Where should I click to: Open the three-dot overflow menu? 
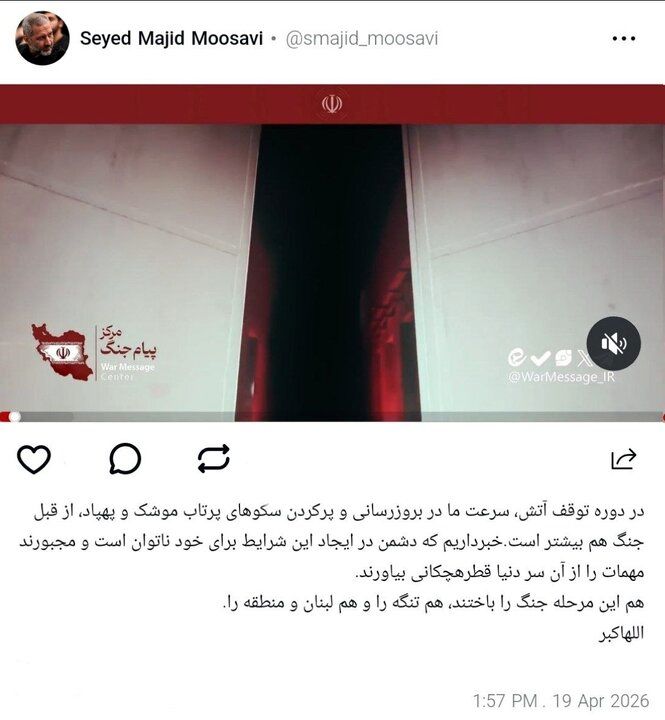(623, 39)
